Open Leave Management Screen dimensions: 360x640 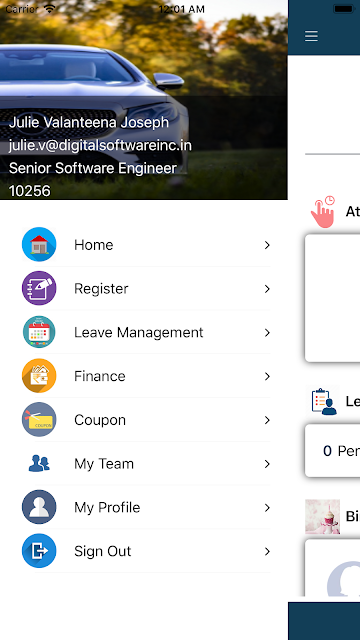tap(144, 332)
